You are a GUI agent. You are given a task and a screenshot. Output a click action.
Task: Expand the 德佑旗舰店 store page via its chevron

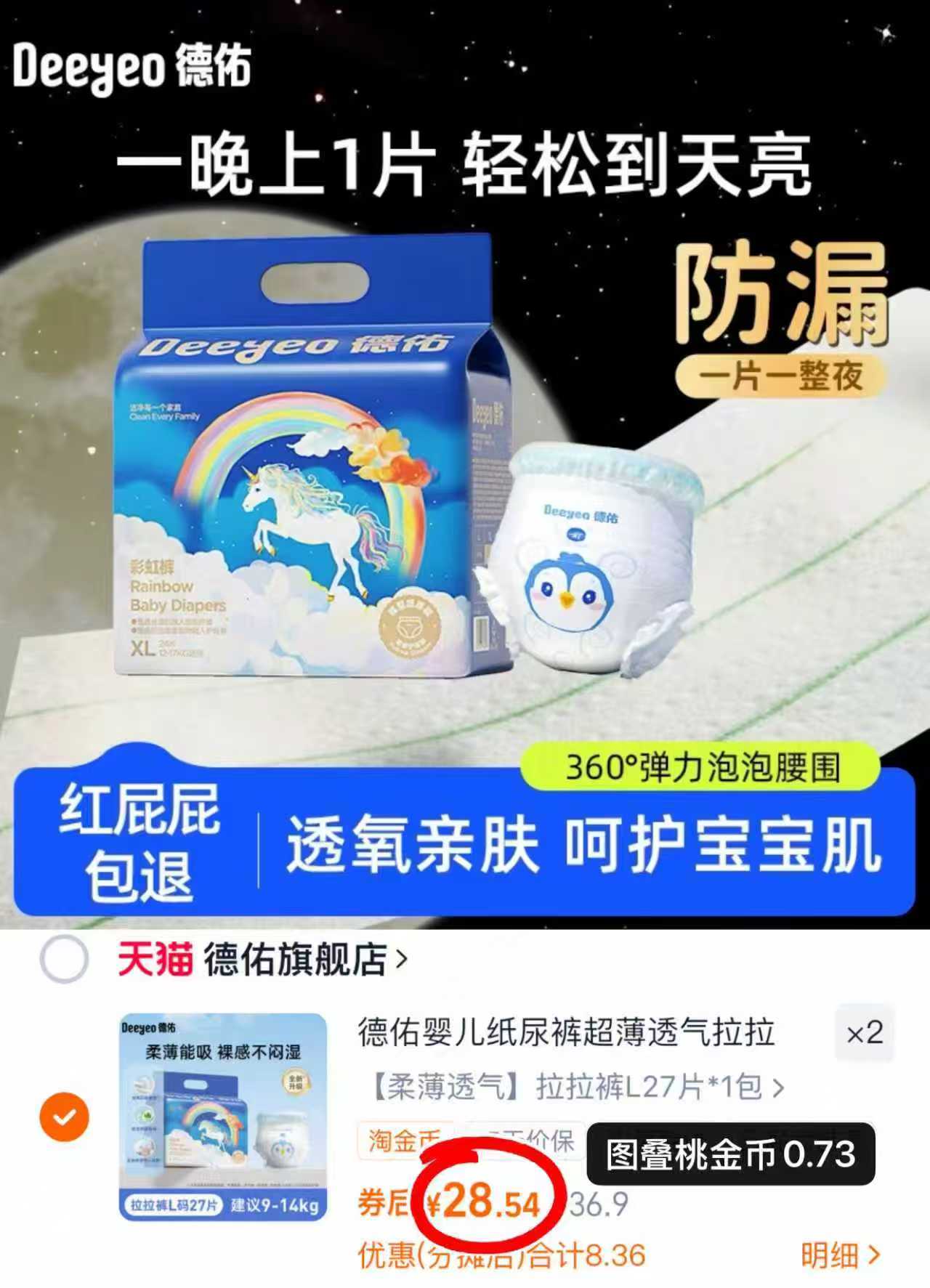[x=400, y=959]
